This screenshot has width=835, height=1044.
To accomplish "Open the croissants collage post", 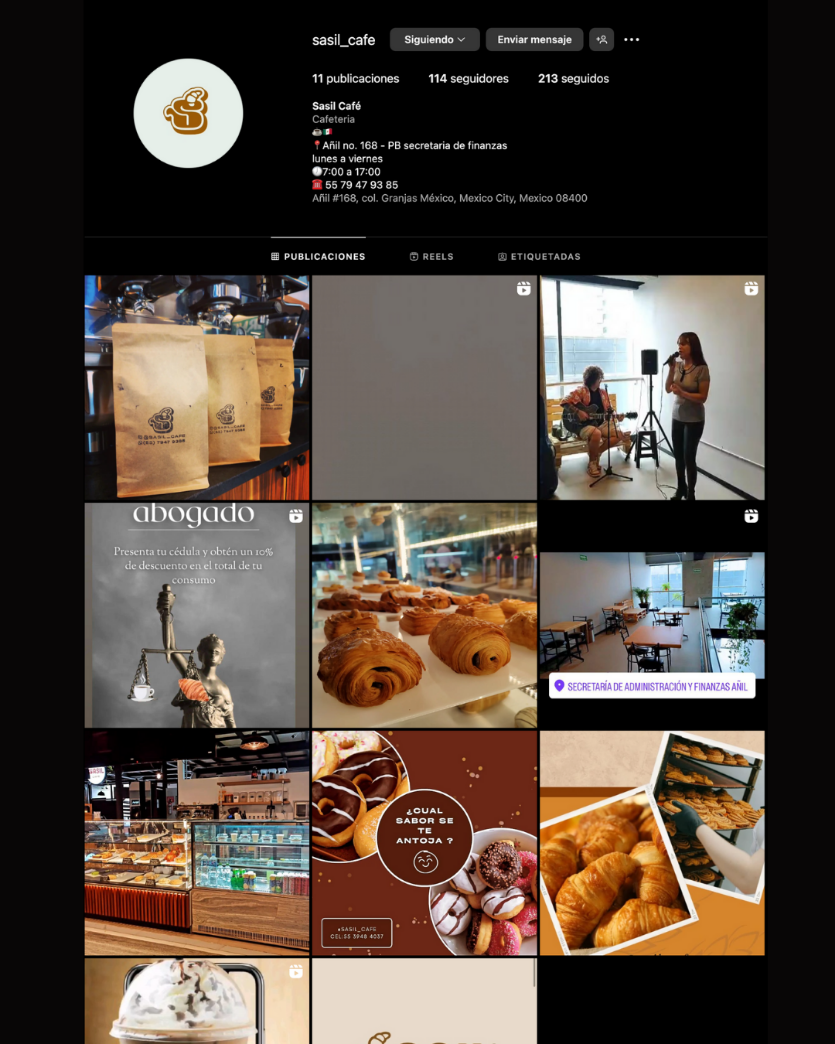I will pos(652,843).
